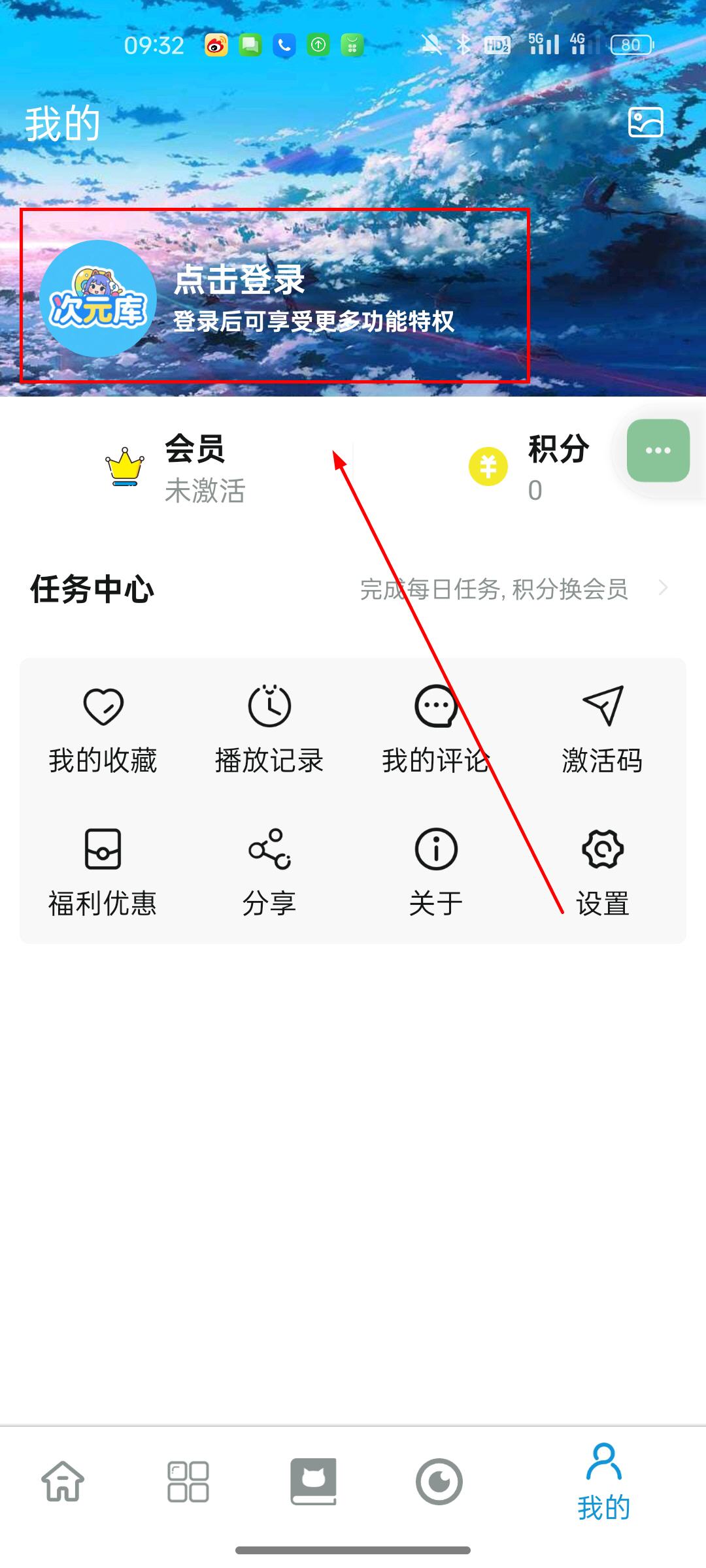Screen dimensions: 706x1568
Task: Switch to the circular discover tab
Action: [x=439, y=1481]
